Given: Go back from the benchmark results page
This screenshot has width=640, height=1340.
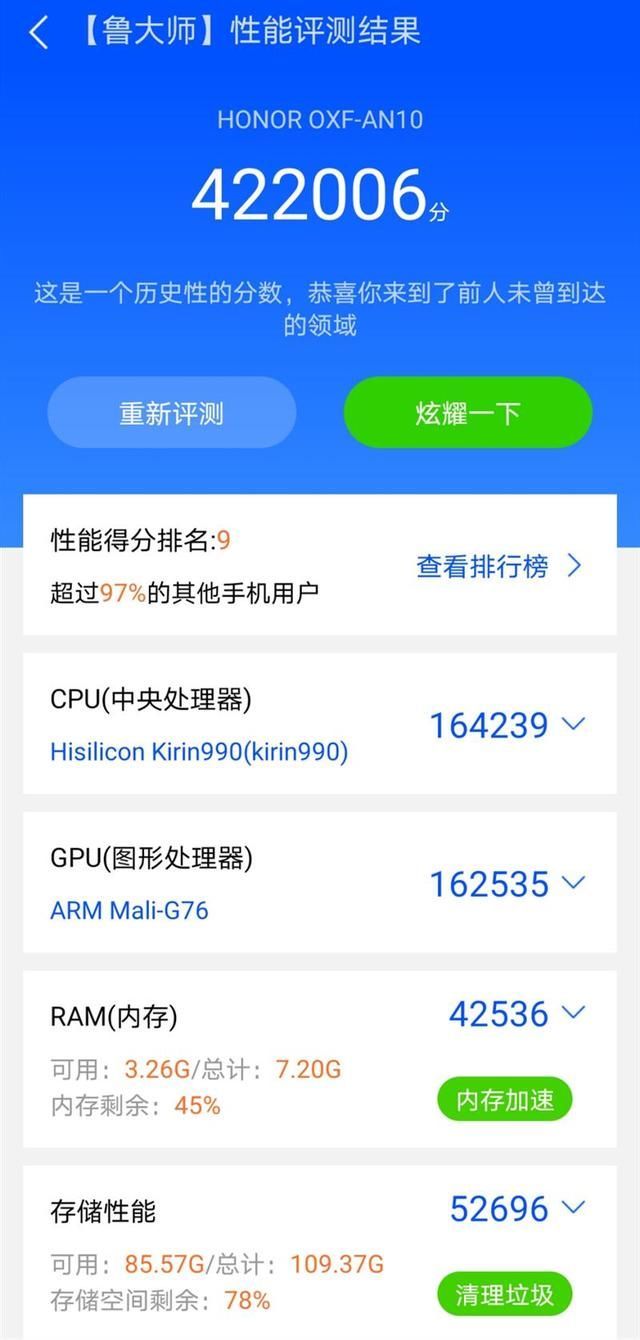Looking at the screenshot, I should pos(38,32).
